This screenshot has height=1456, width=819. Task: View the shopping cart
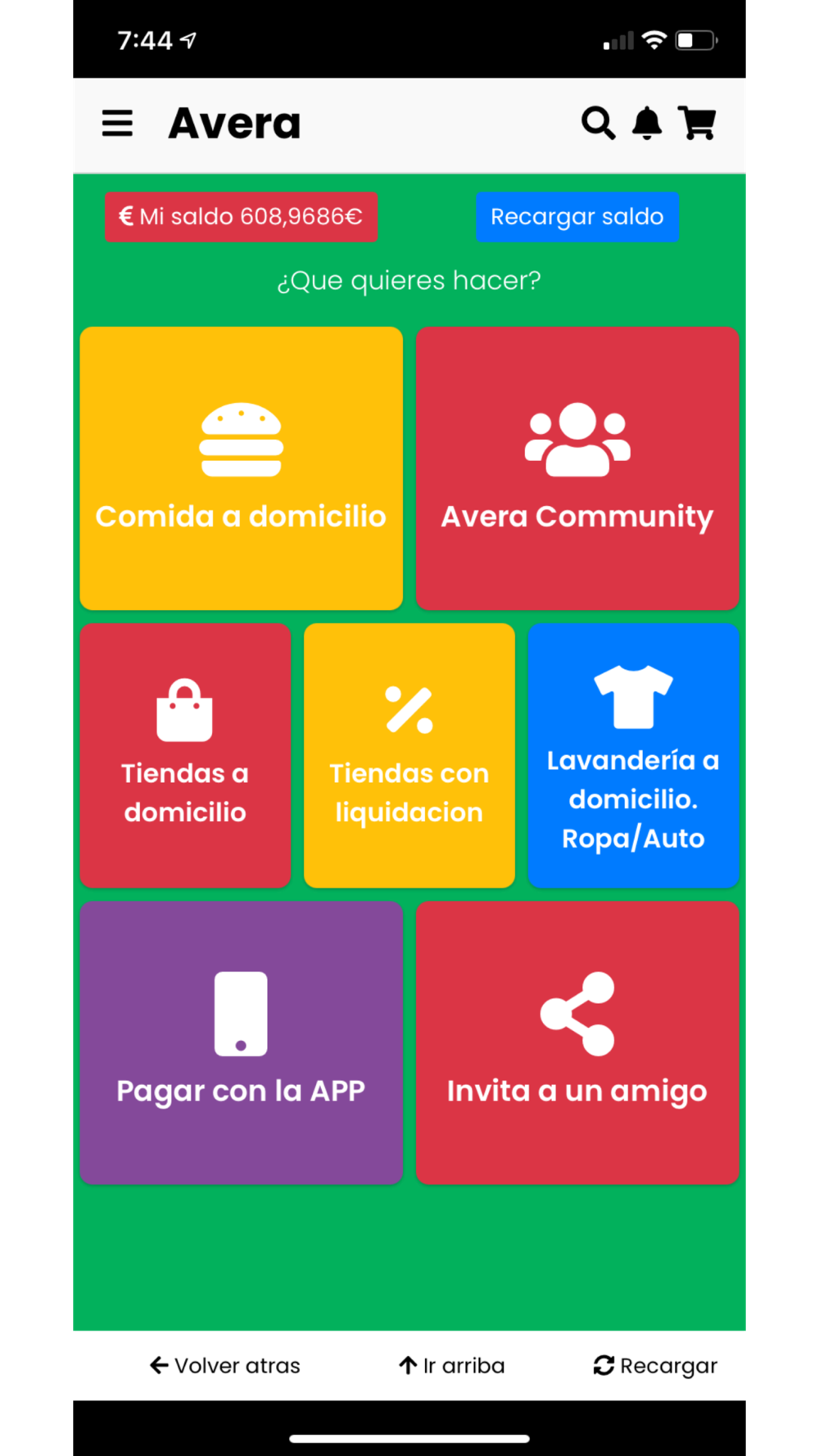pyautogui.click(x=698, y=124)
